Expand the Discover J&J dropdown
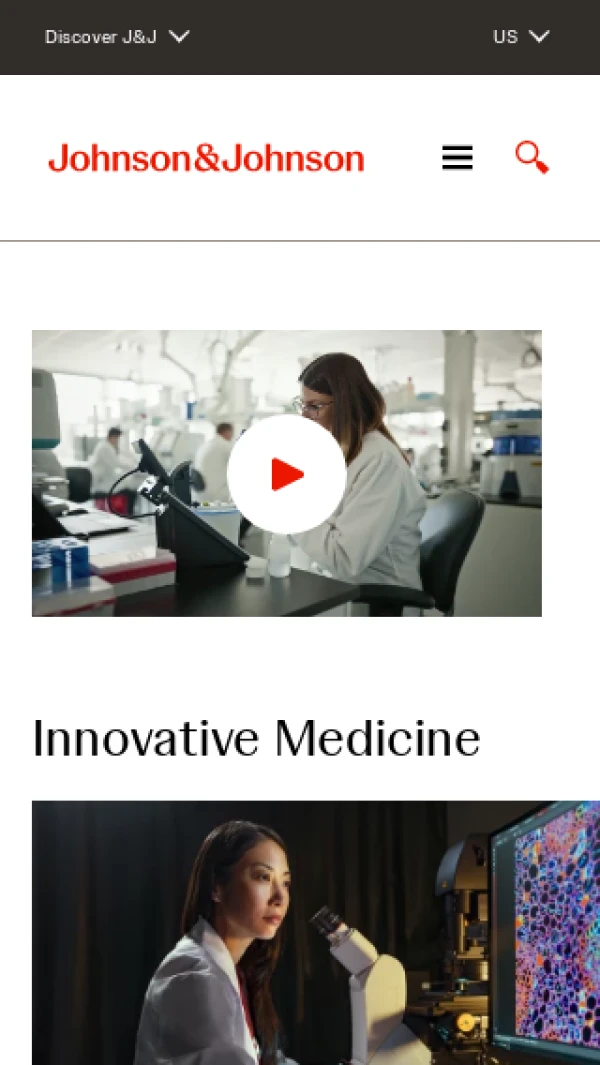Viewport: 600px width, 1065px height. click(117, 37)
